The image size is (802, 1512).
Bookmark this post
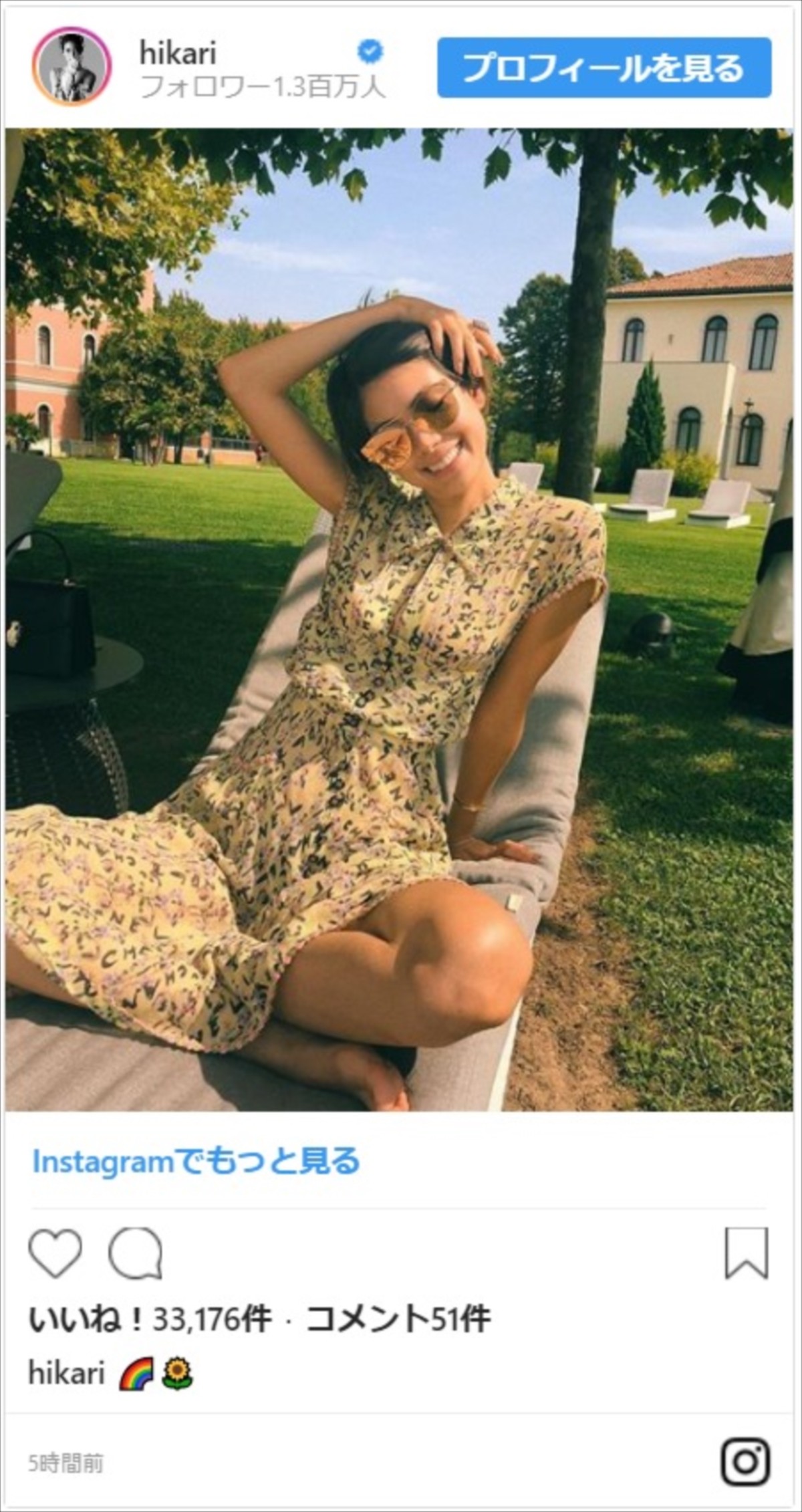tap(747, 1253)
